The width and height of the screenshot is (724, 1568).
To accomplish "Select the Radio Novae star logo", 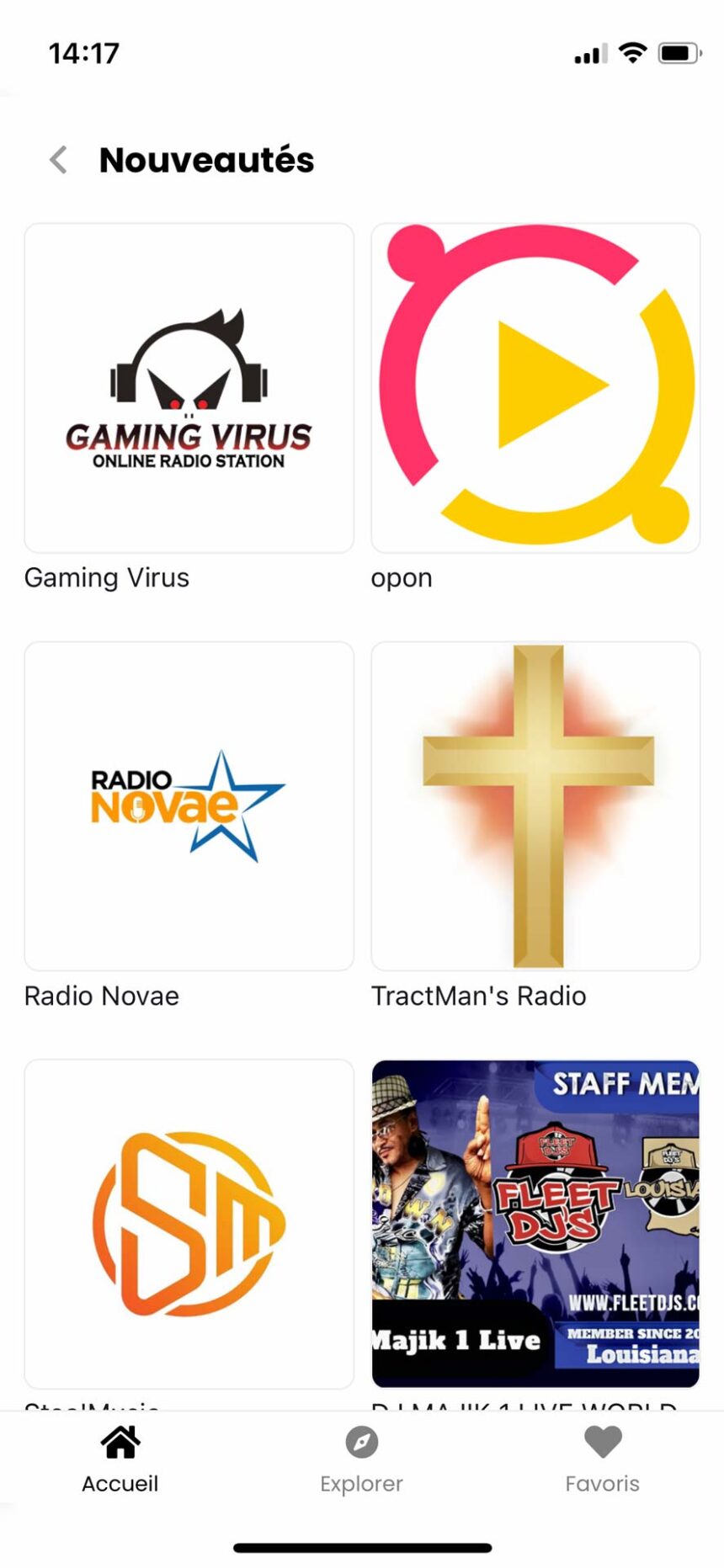I will [188, 804].
